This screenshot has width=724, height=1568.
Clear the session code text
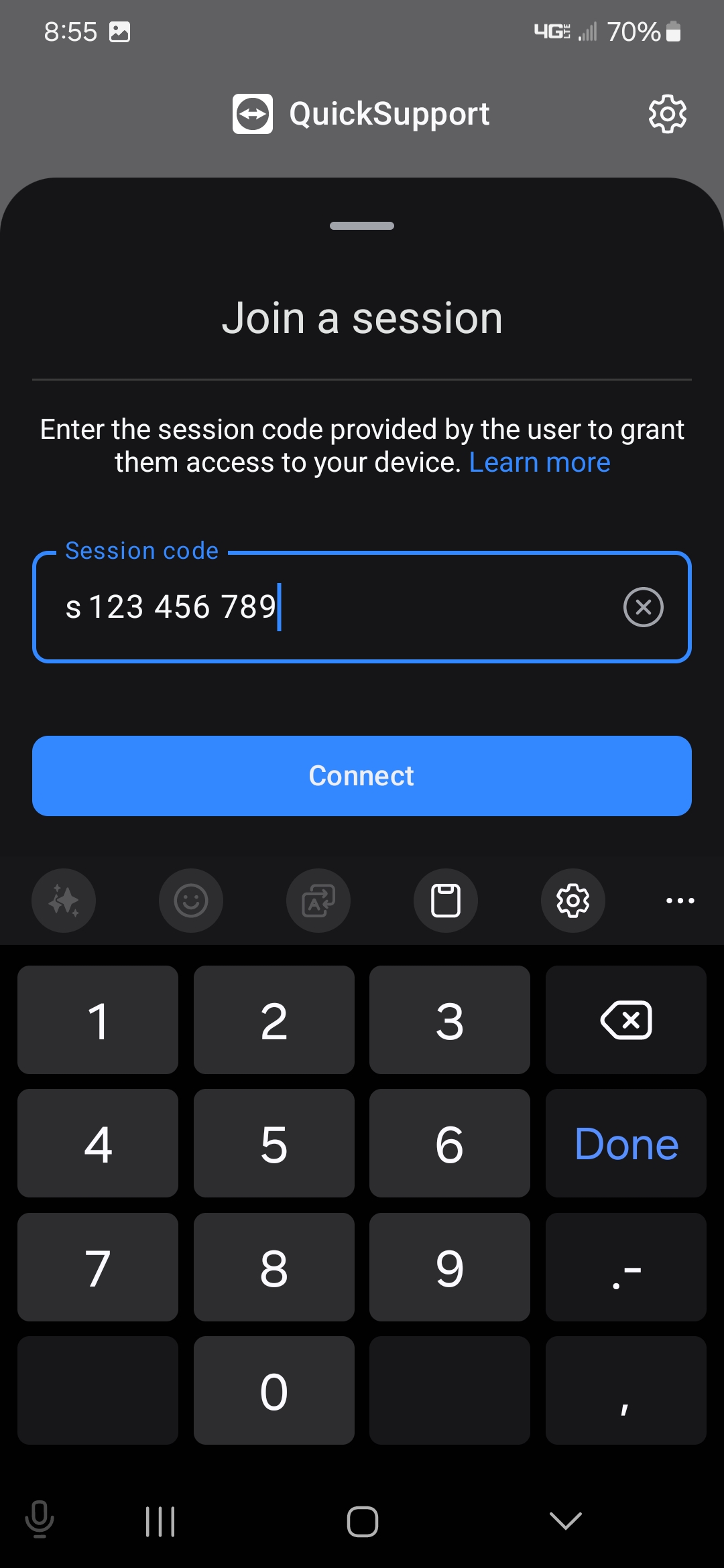(643, 607)
